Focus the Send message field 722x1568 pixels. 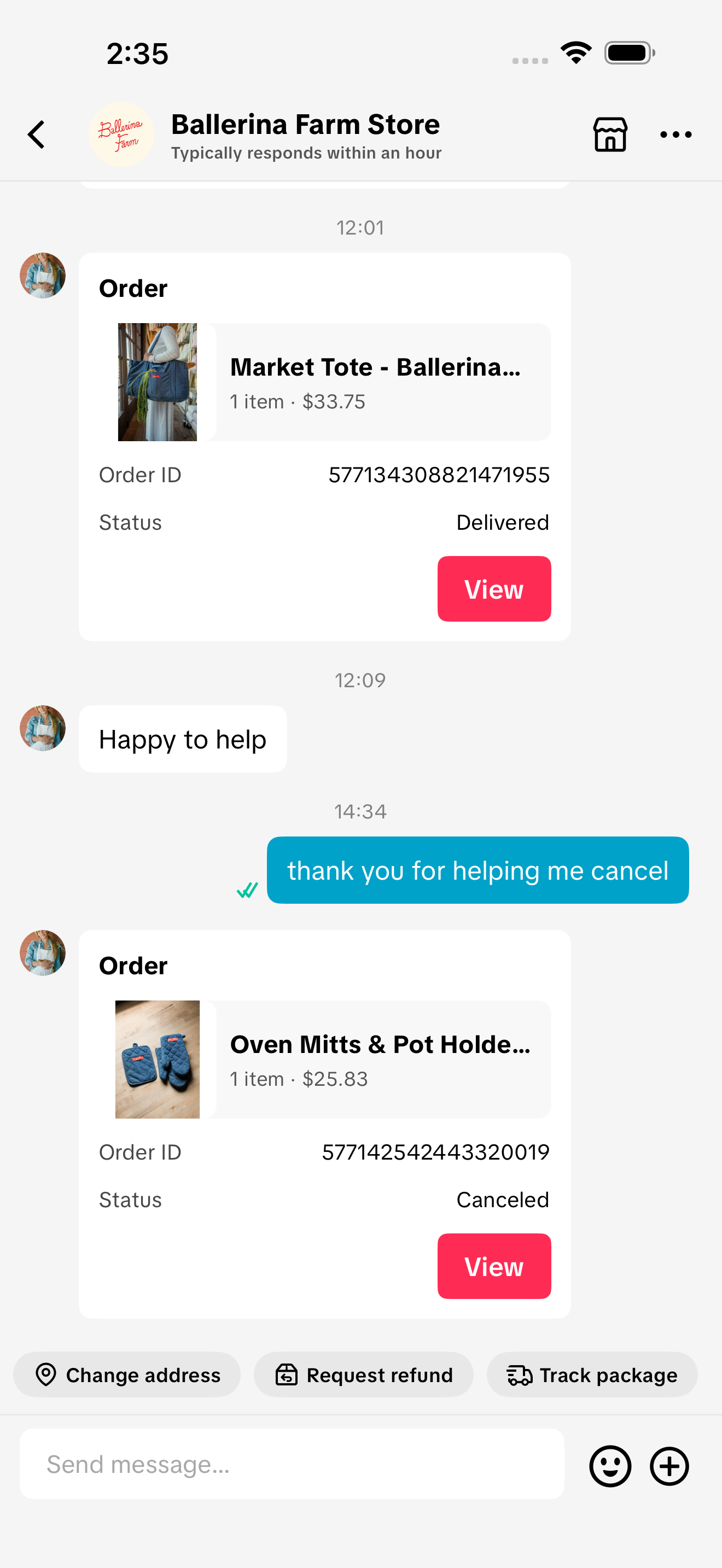292,1464
